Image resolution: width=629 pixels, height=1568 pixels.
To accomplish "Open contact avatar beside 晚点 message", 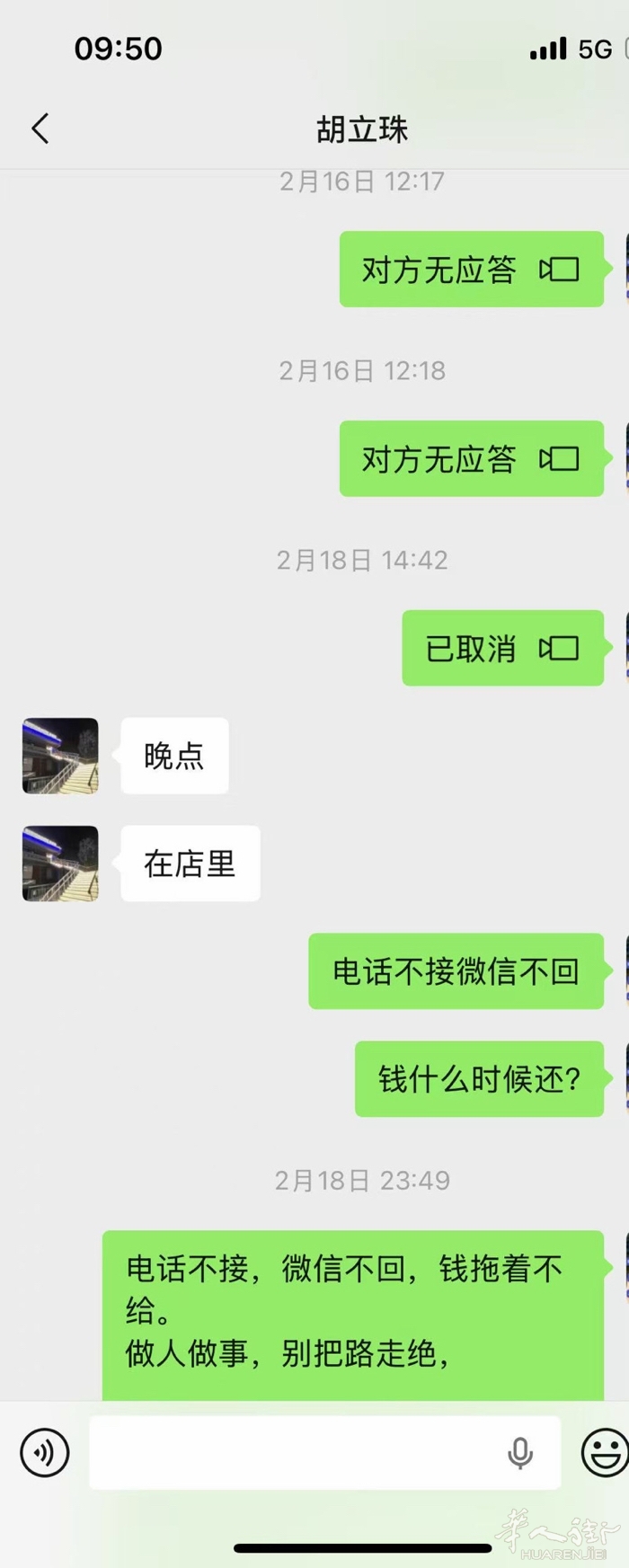I will [x=60, y=756].
